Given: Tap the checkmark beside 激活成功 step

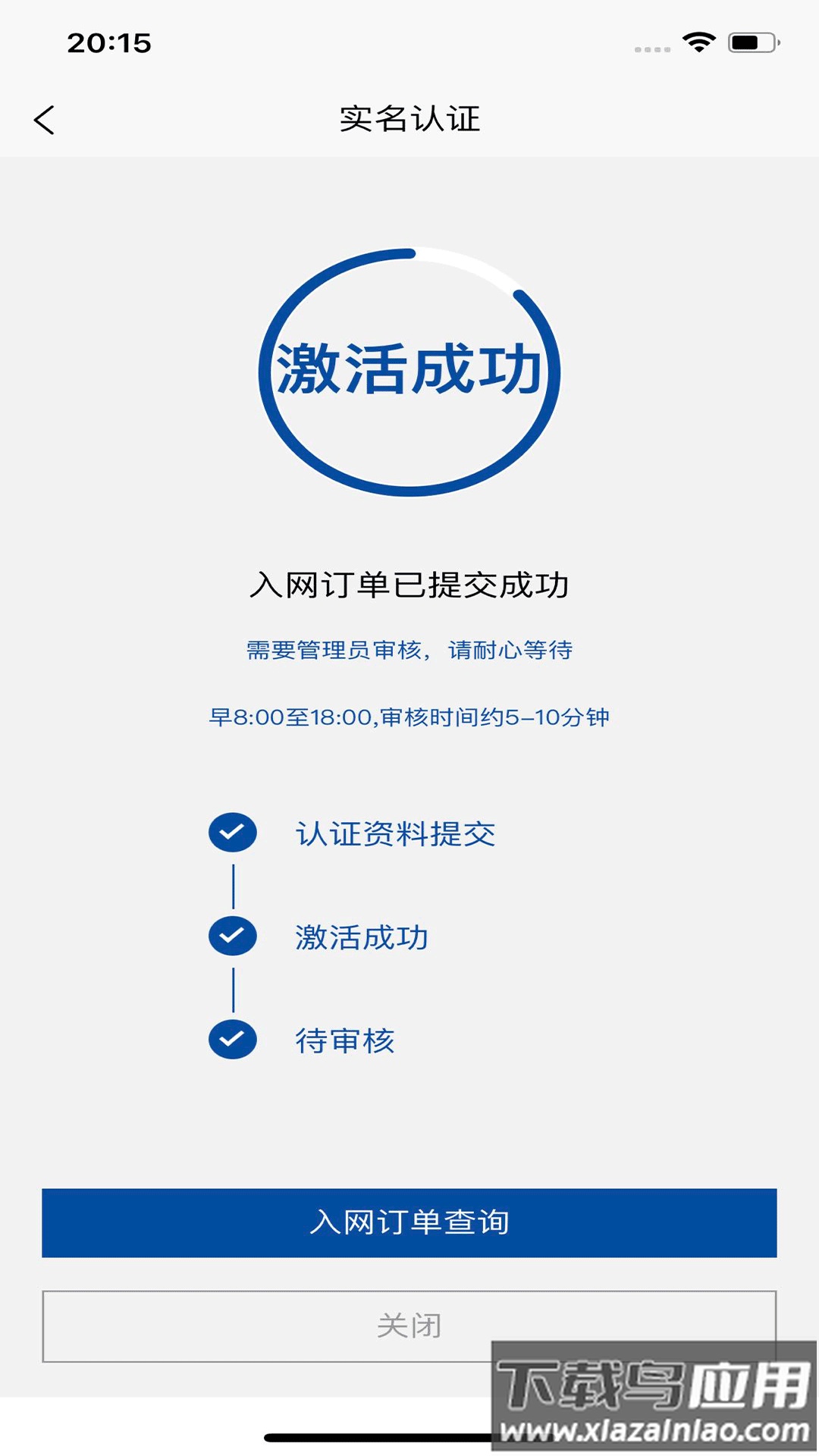Looking at the screenshot, I should (231, 937).
